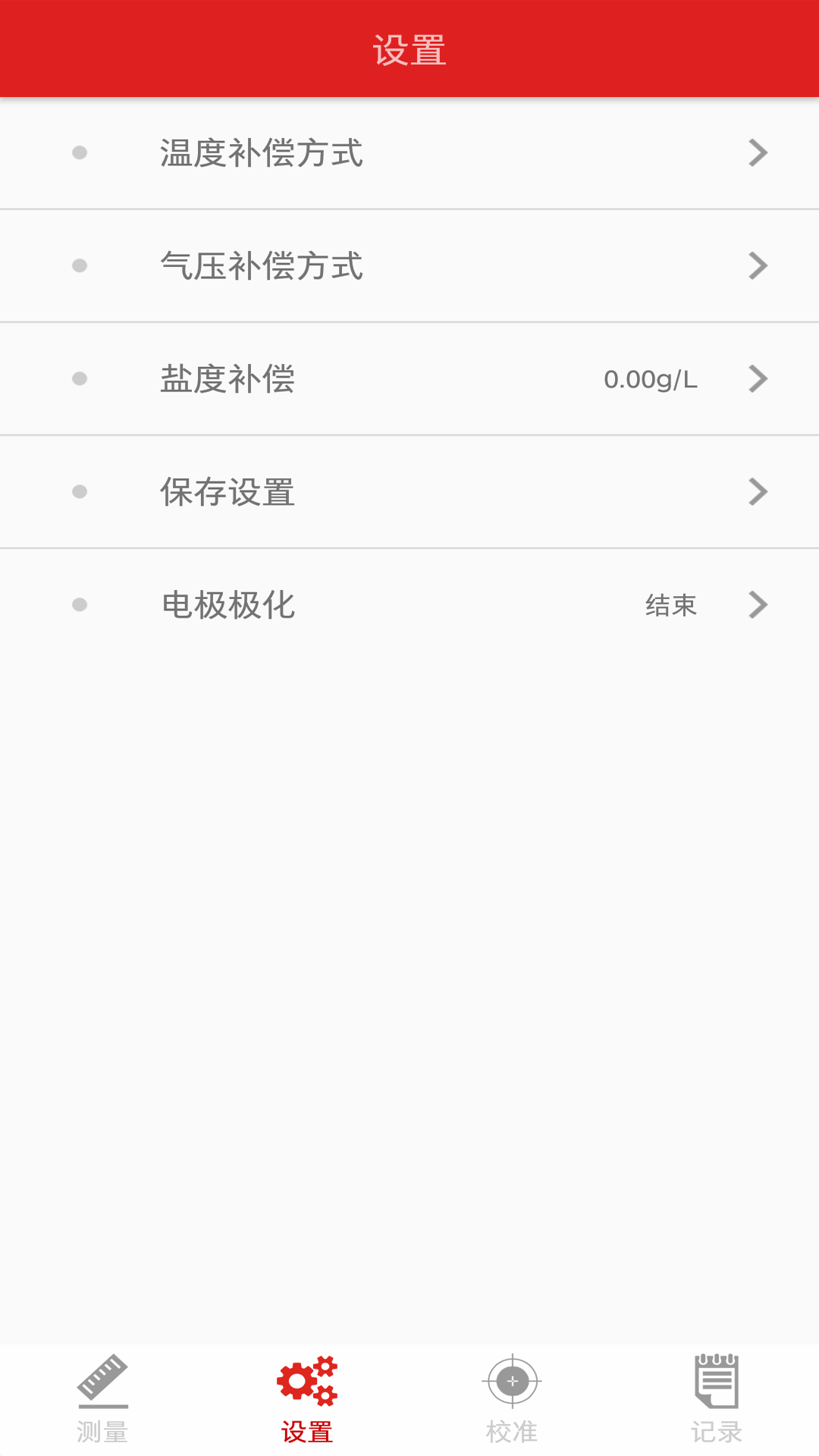819x1456 pixels.
Task: Click the bullet dot beside 气压补偿方式
Action: [x=79, y=265]
